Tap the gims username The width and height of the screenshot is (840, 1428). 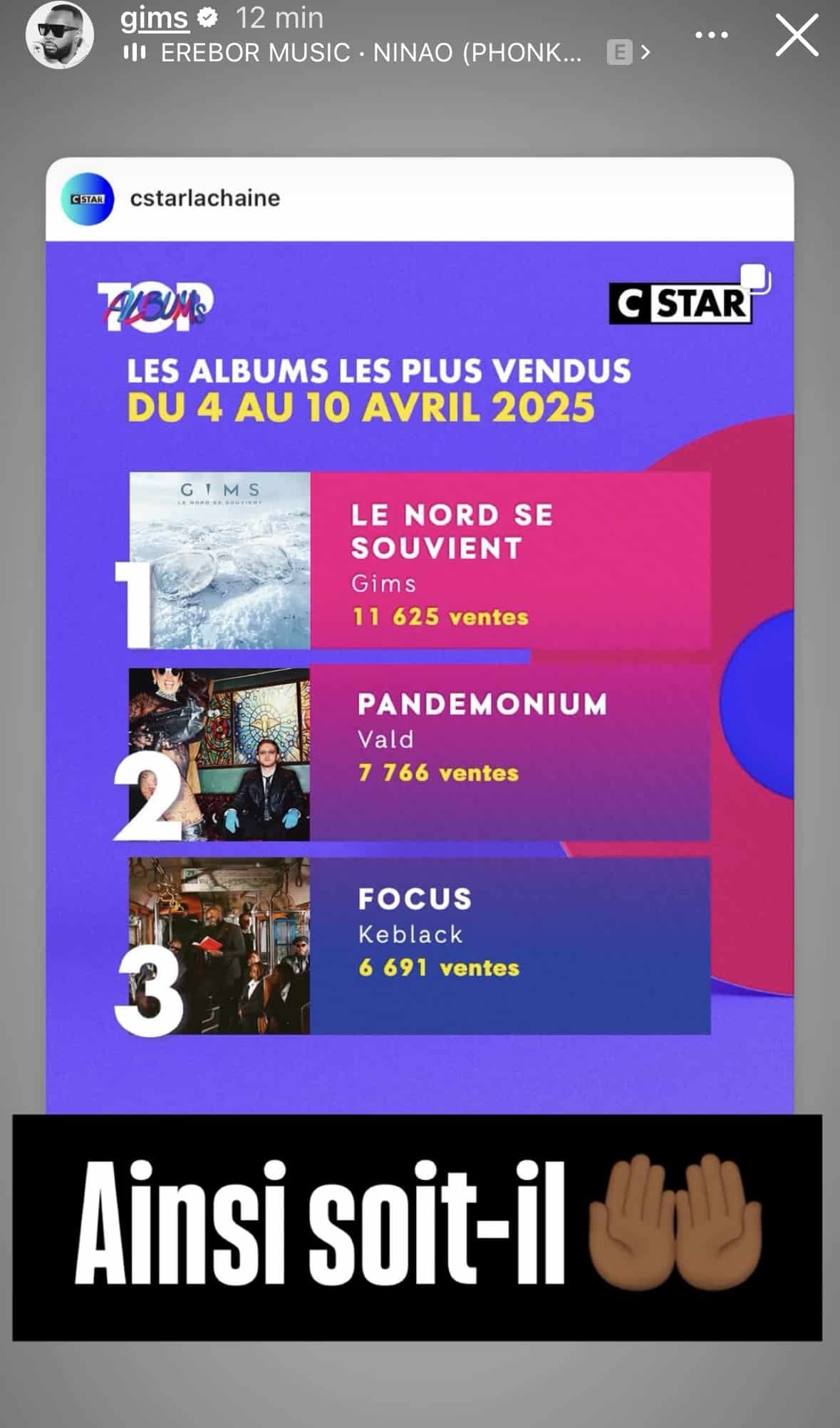click(154, 18)
